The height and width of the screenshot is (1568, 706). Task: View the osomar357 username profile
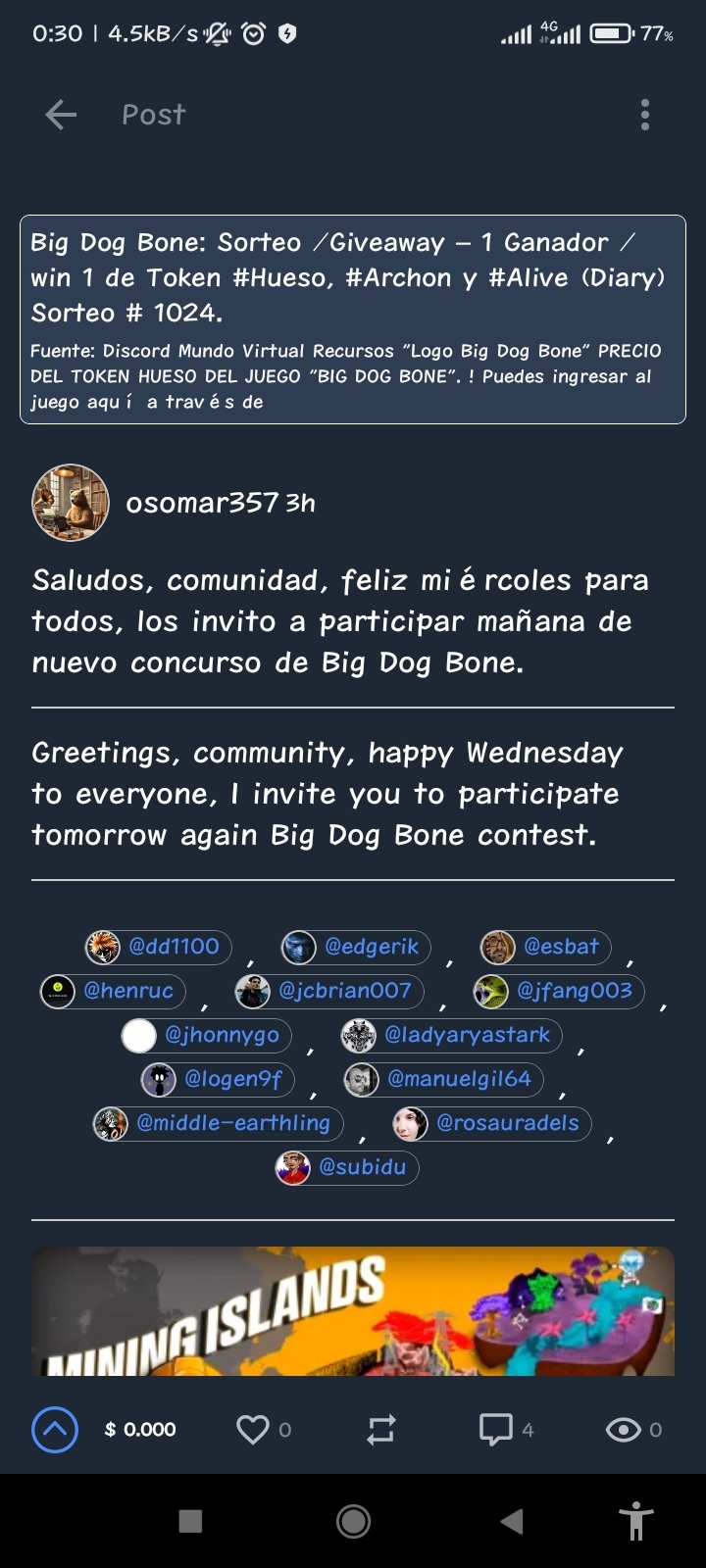[202, 503]
